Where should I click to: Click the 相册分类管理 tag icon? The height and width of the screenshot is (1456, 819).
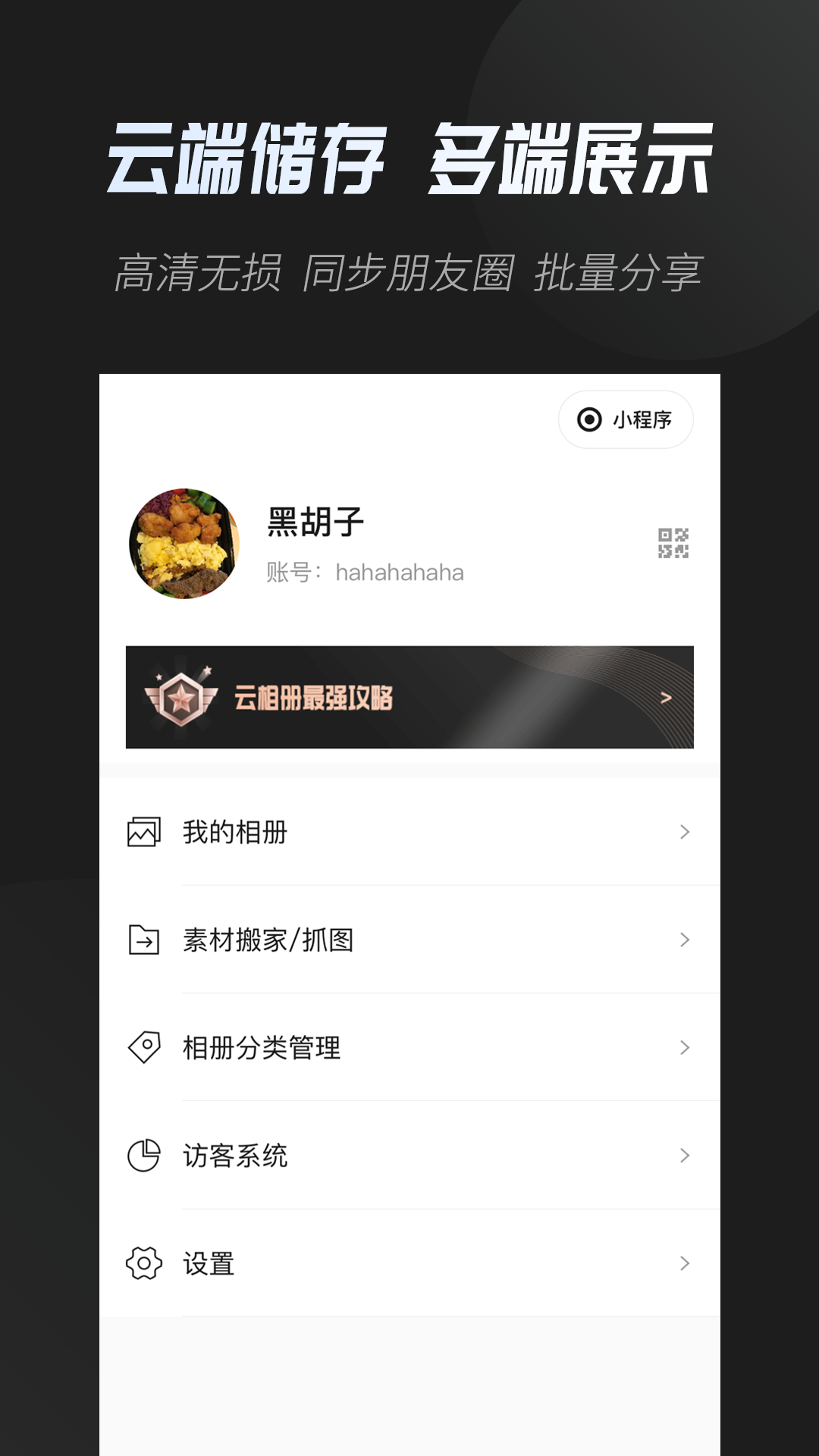coord(143,1048)
